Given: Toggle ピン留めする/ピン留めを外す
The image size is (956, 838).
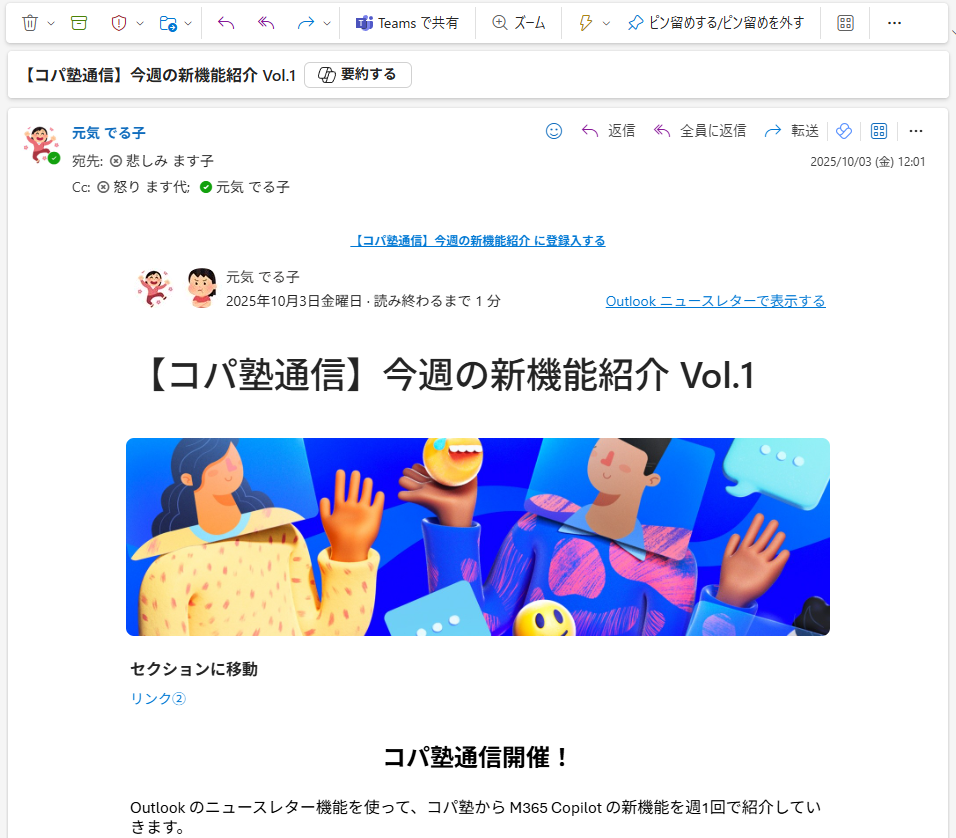Looking at the screenshot, I should 715,23.
